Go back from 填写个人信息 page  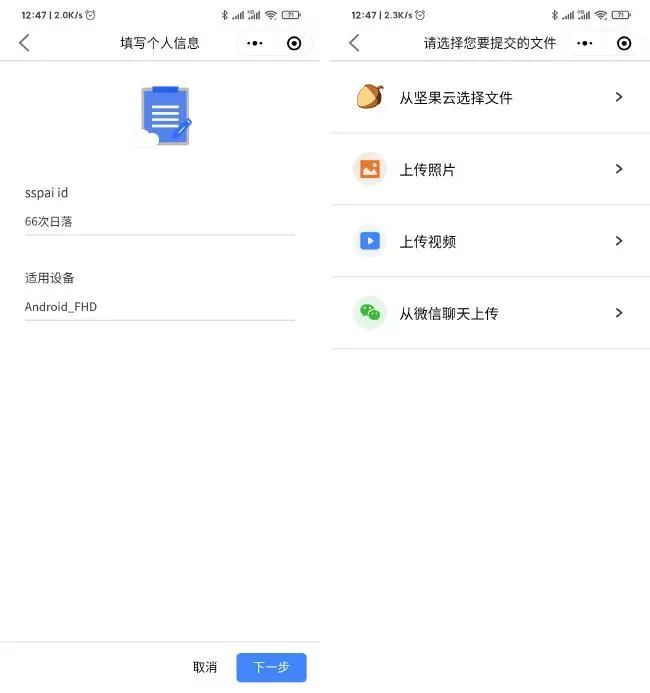click(24, 43)
